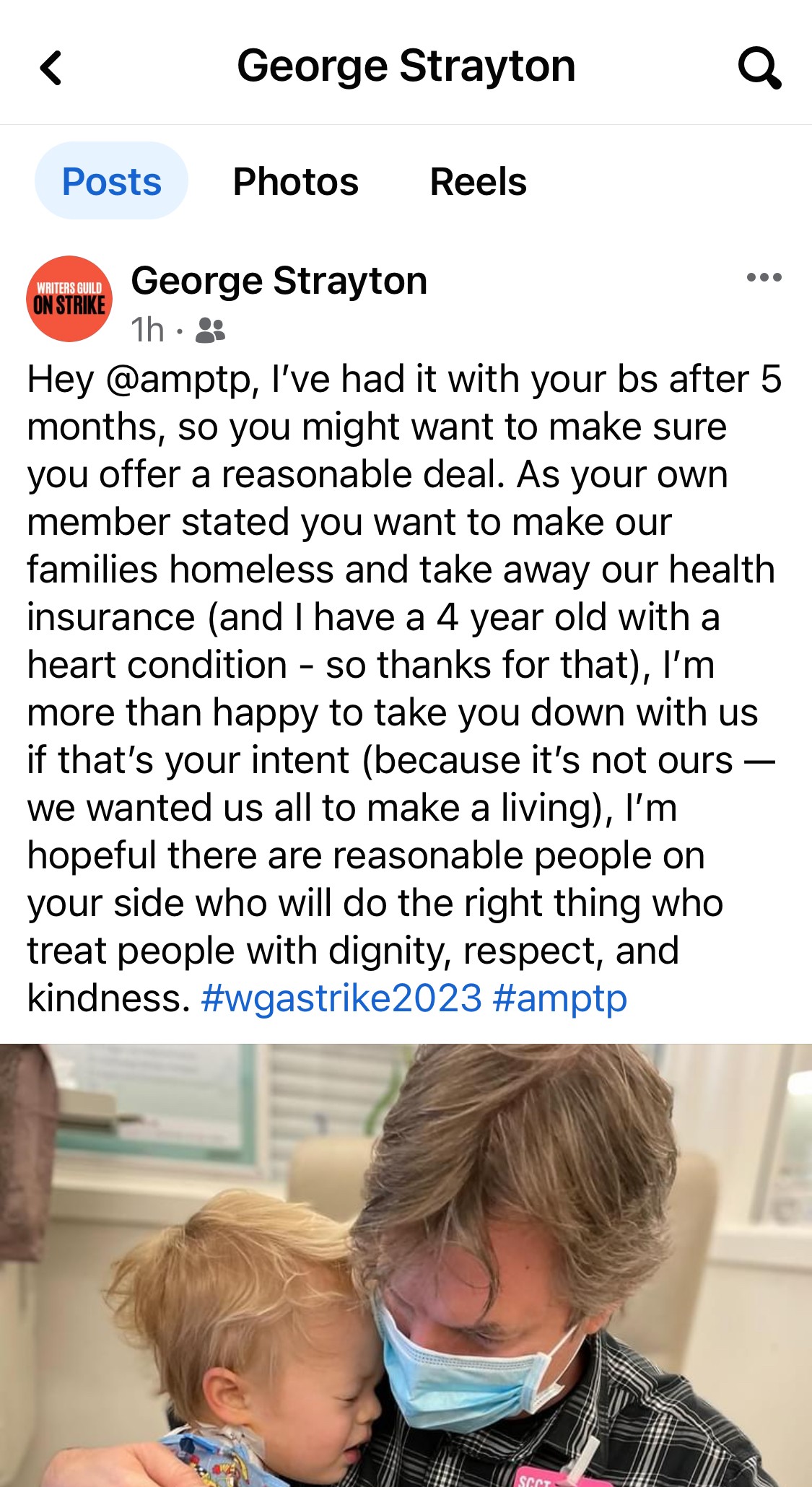
Task: Select the Posts tab
Action: point(111,181)
